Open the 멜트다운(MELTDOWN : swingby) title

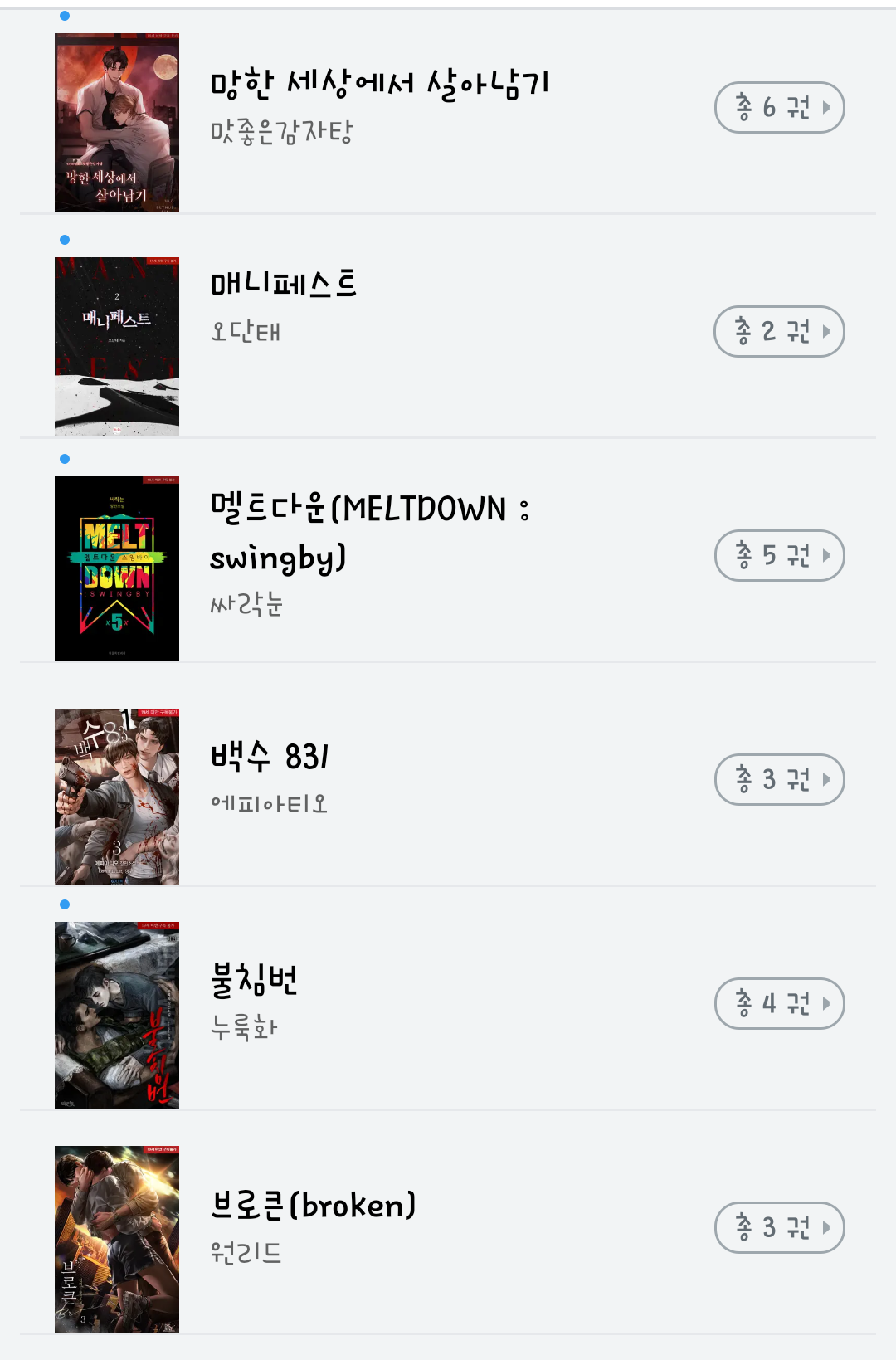point(369,532)
